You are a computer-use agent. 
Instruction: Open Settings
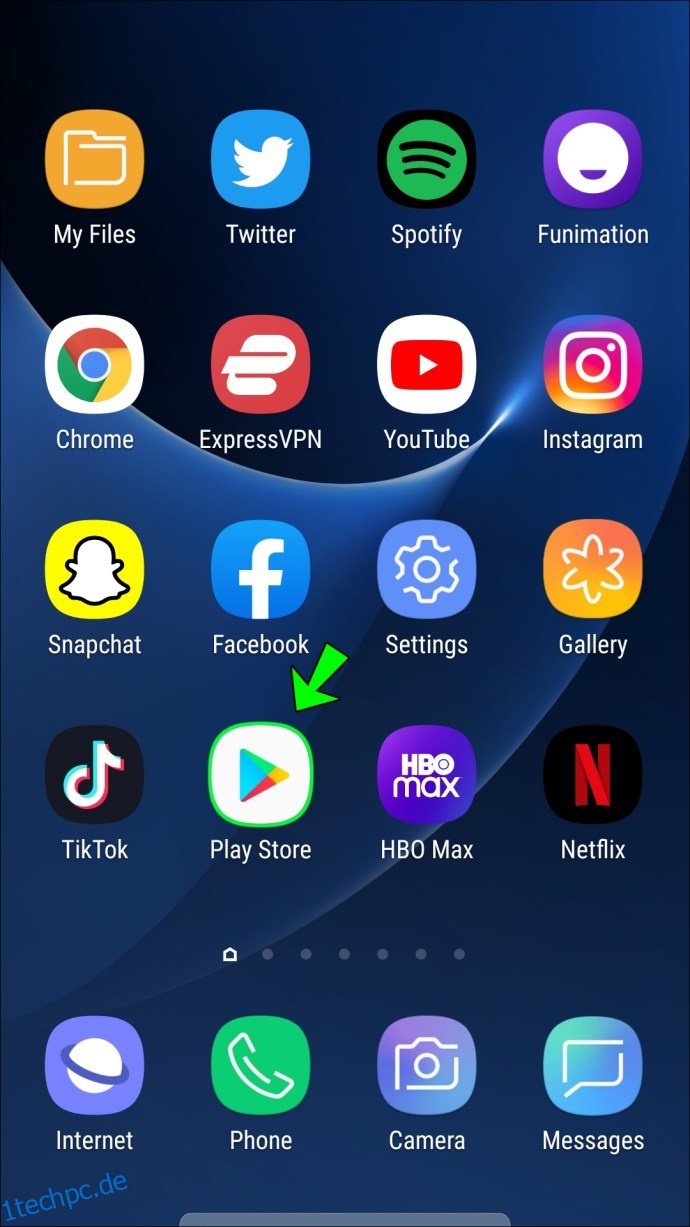426,570
